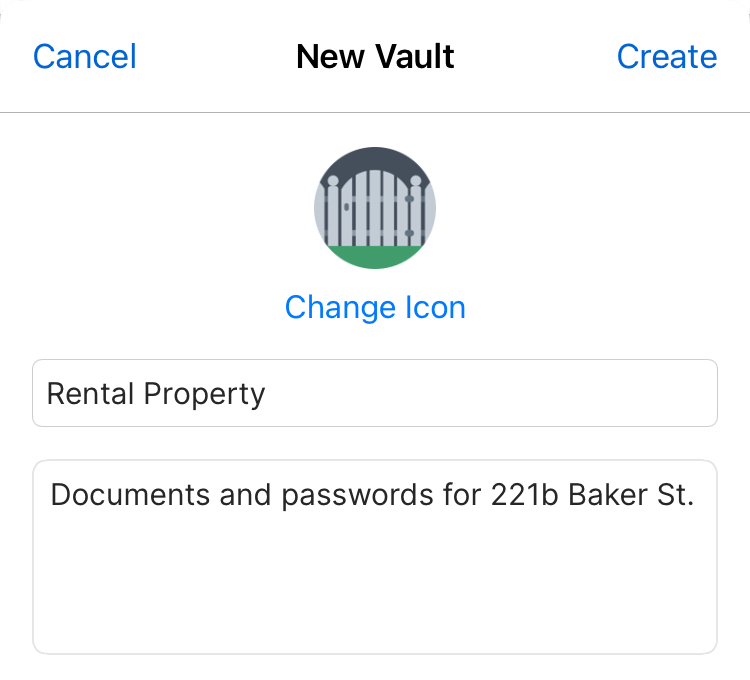Edit the vault name field
750x680 pixels.
pos(375,393)
